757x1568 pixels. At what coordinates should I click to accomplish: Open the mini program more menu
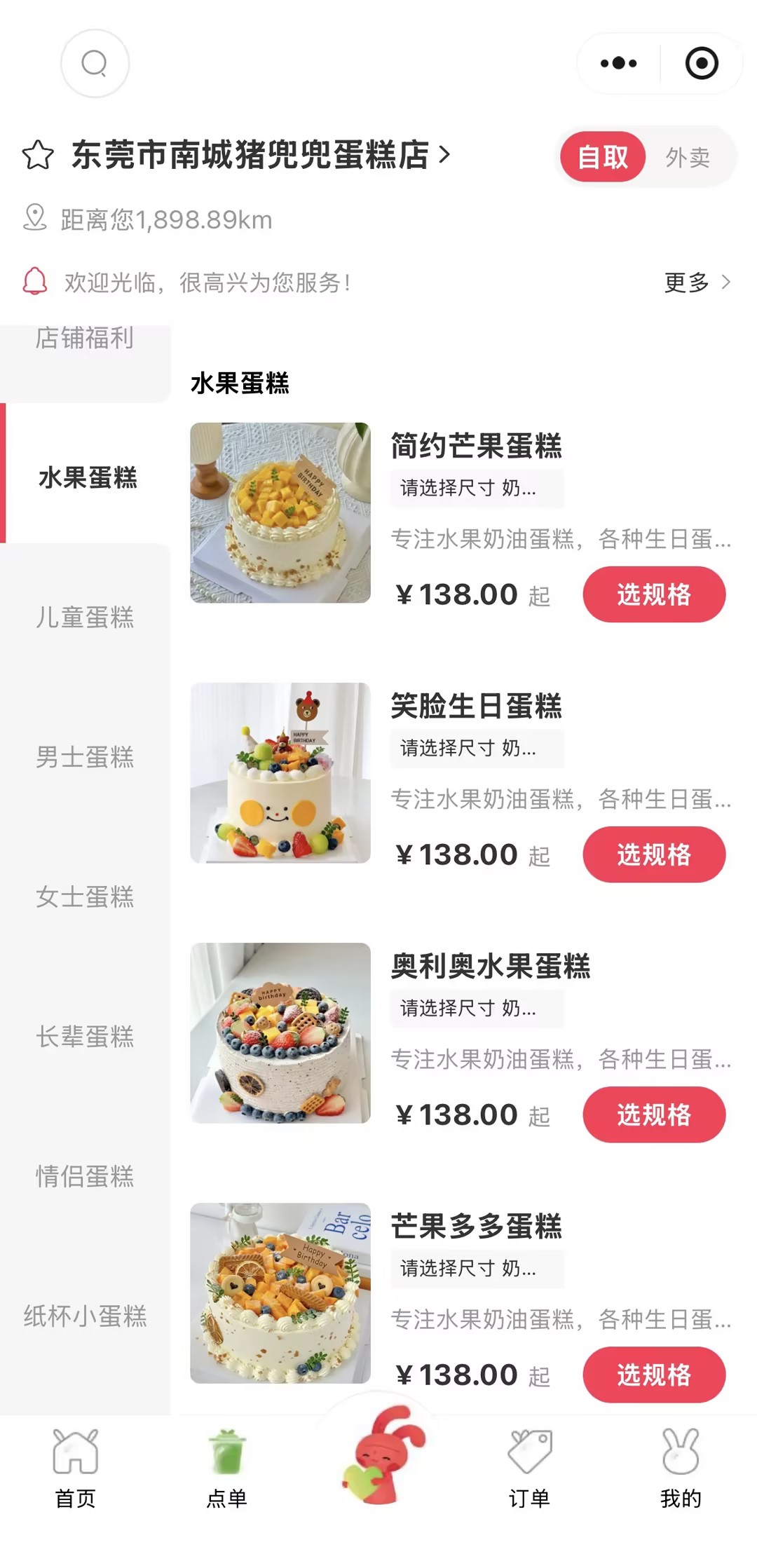pos(618,64)
